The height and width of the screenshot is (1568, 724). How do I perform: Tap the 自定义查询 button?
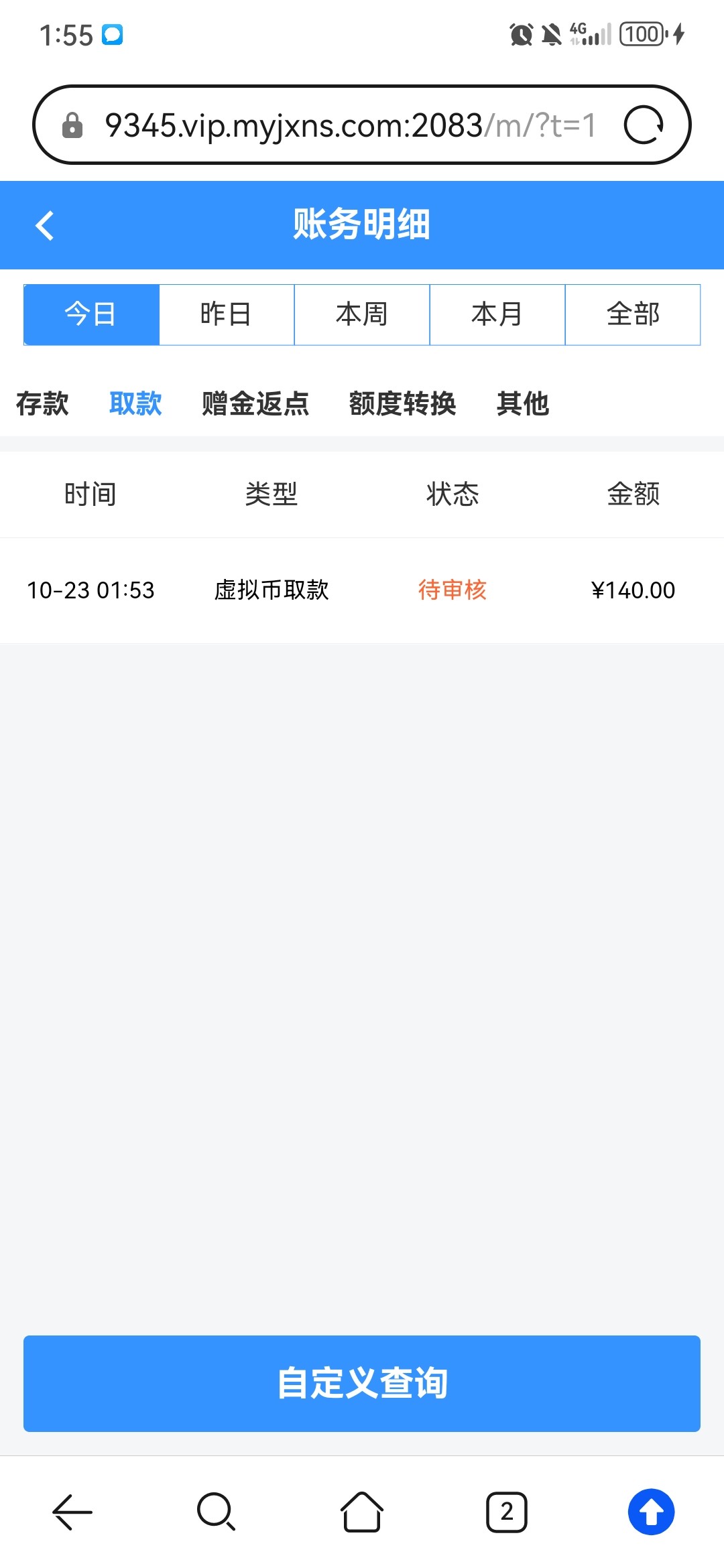[x=362, y=1384]
